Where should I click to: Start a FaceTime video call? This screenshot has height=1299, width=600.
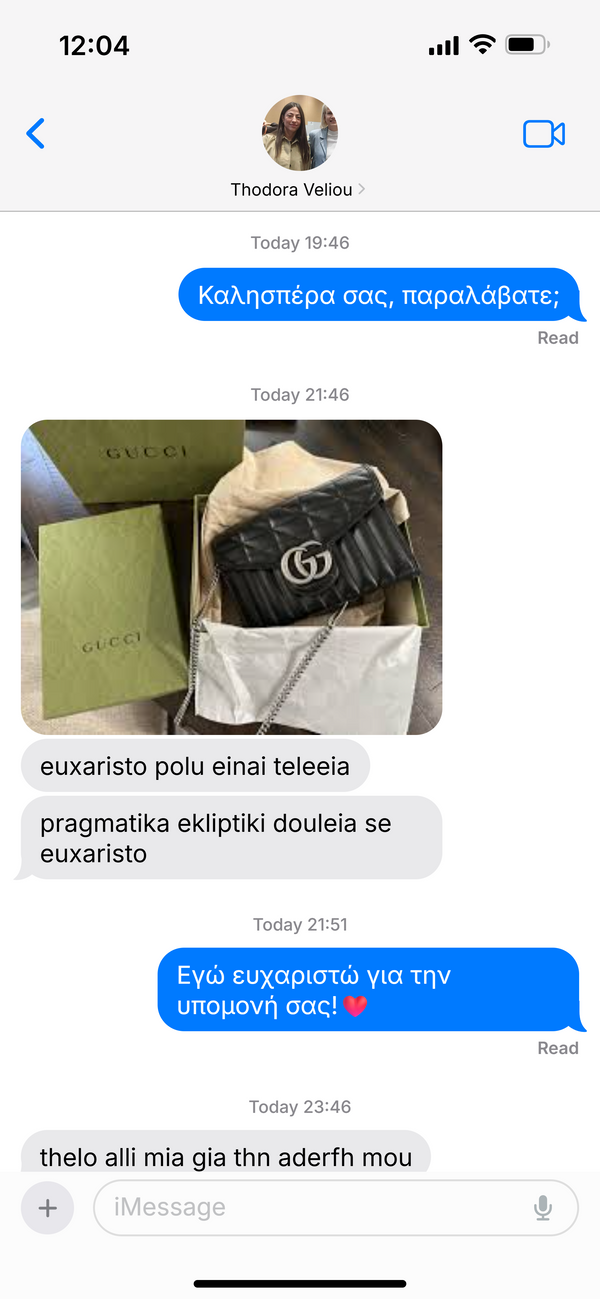coord(544,134)
